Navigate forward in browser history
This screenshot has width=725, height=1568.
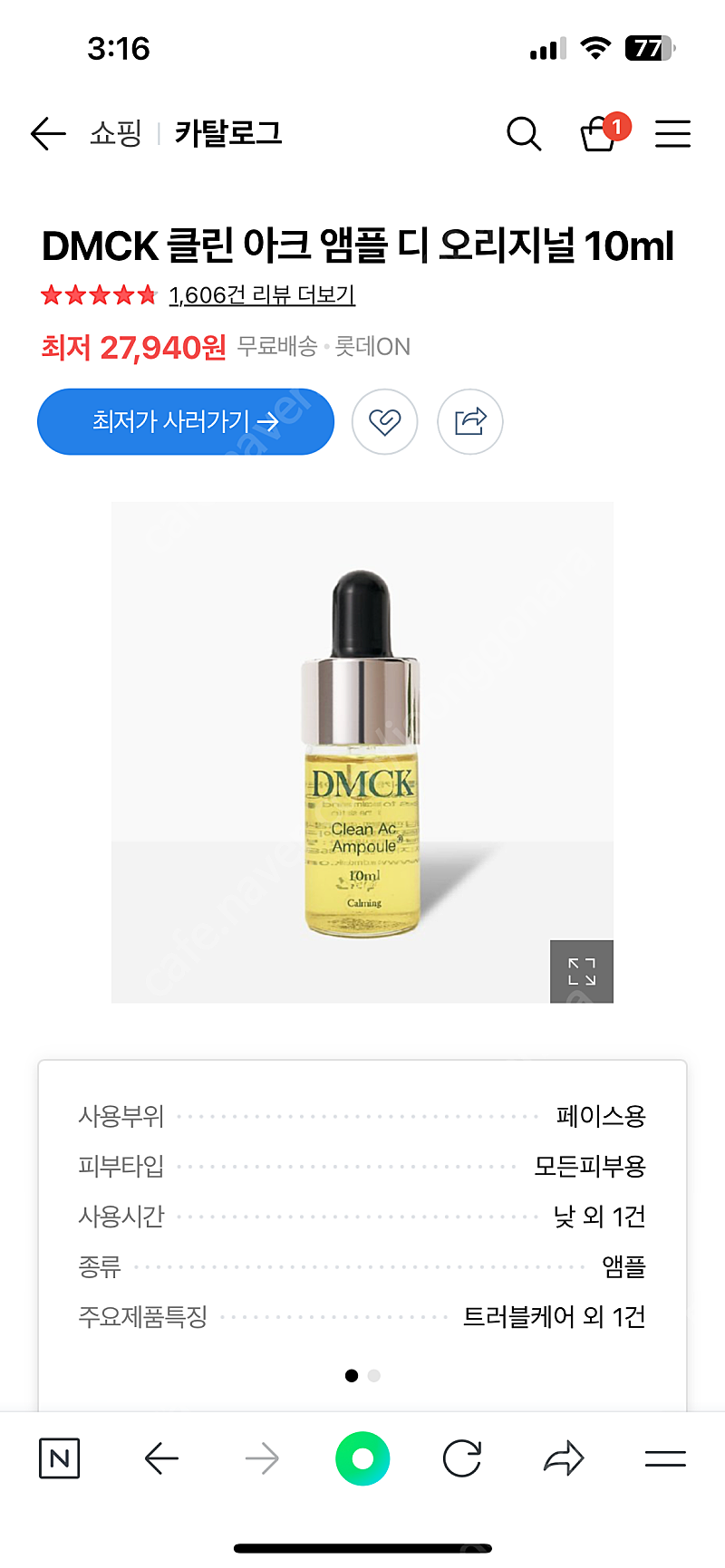[x=261, y=1458]
